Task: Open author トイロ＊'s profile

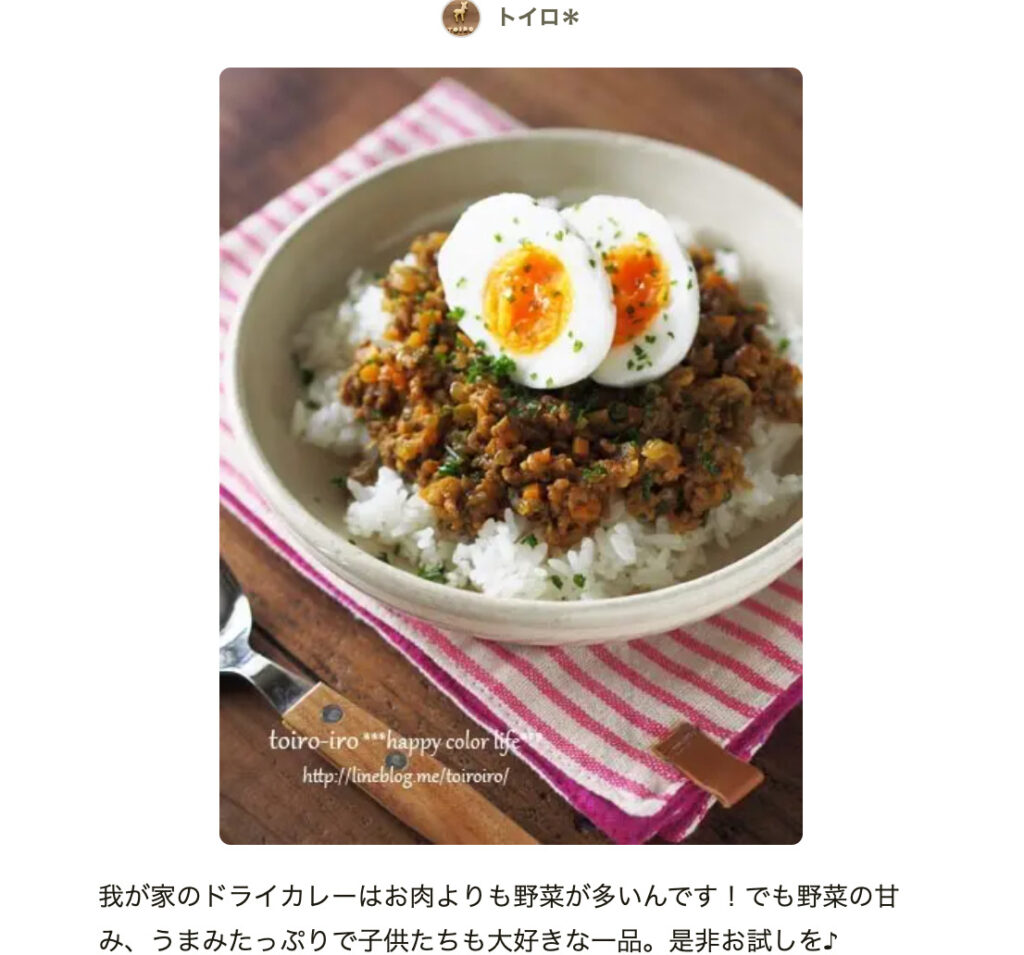Action: 538,18
